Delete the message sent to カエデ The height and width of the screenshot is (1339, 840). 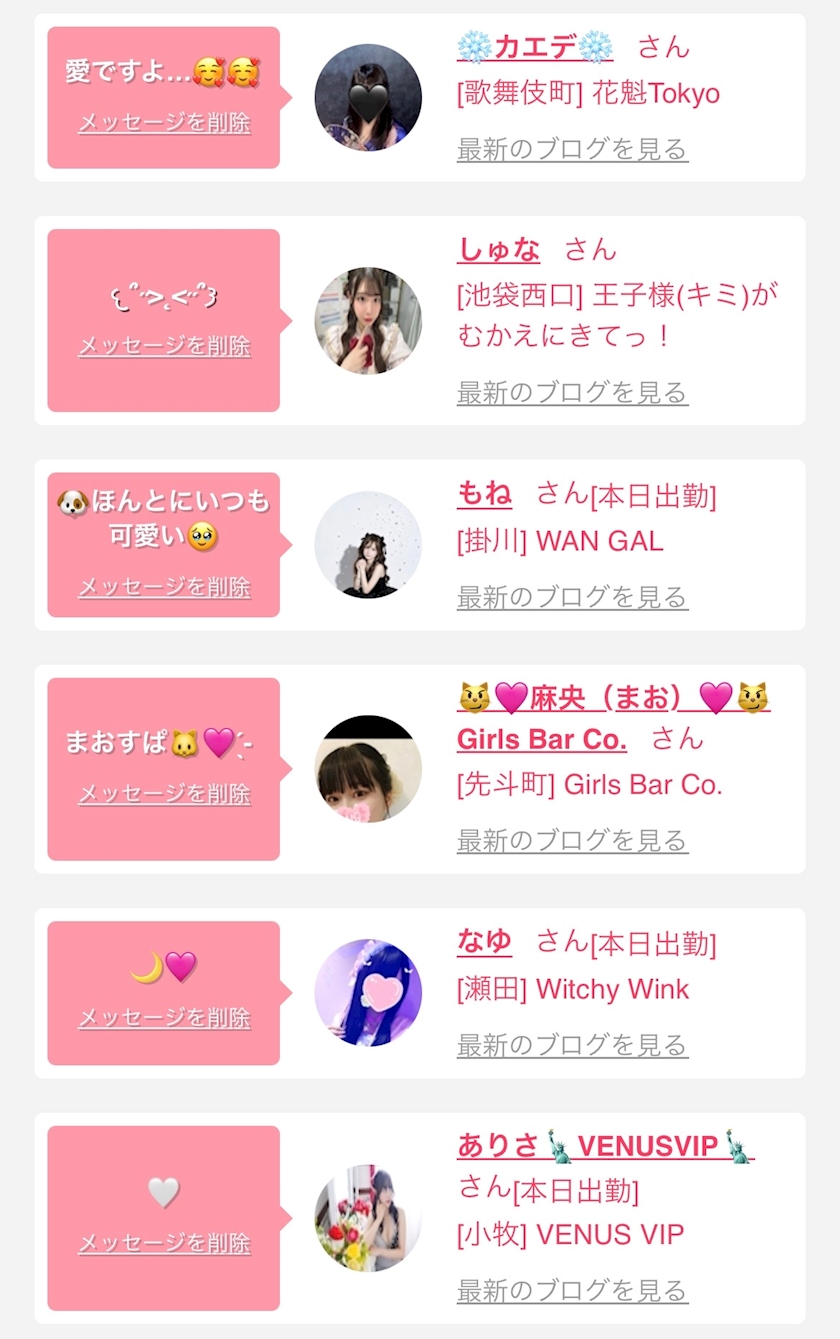coord(164,123)
